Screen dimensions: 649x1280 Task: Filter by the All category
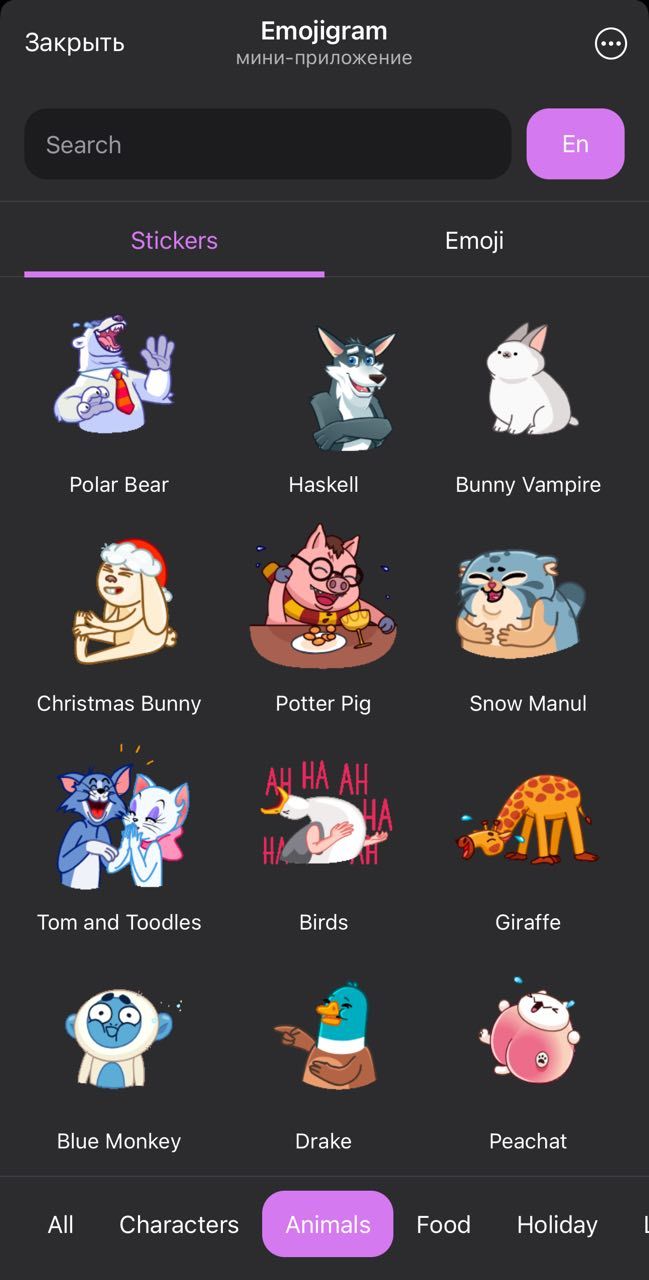pyautogui.click(x=61, y=1224)
